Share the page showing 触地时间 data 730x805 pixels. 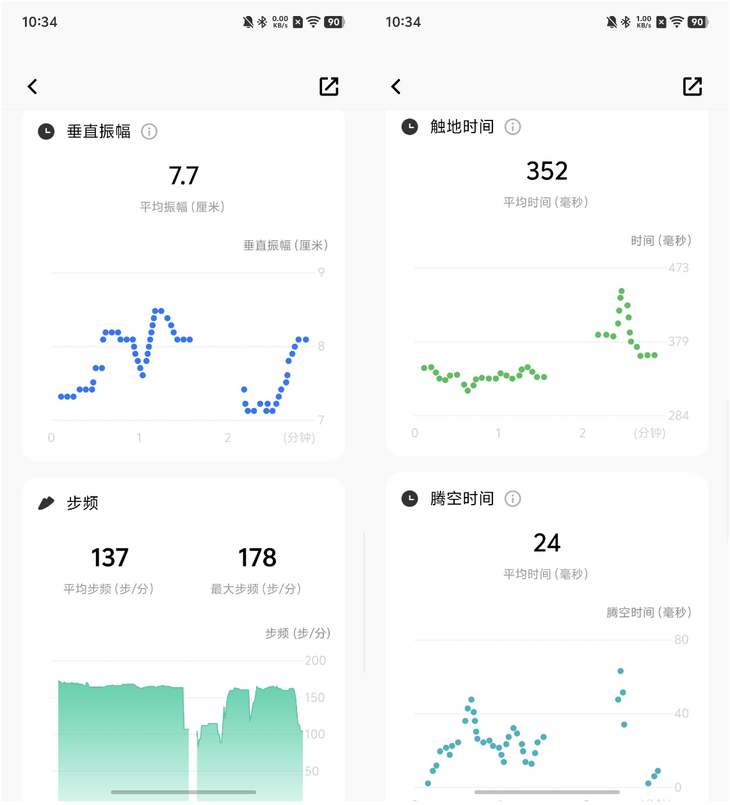tap(692, 87)
